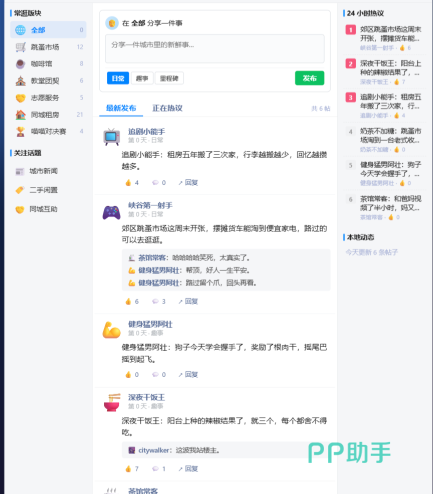Select the 日常 post tag chip
Image resolution: width=433 pixels, height=494 pixels.
tap(118, 78)
